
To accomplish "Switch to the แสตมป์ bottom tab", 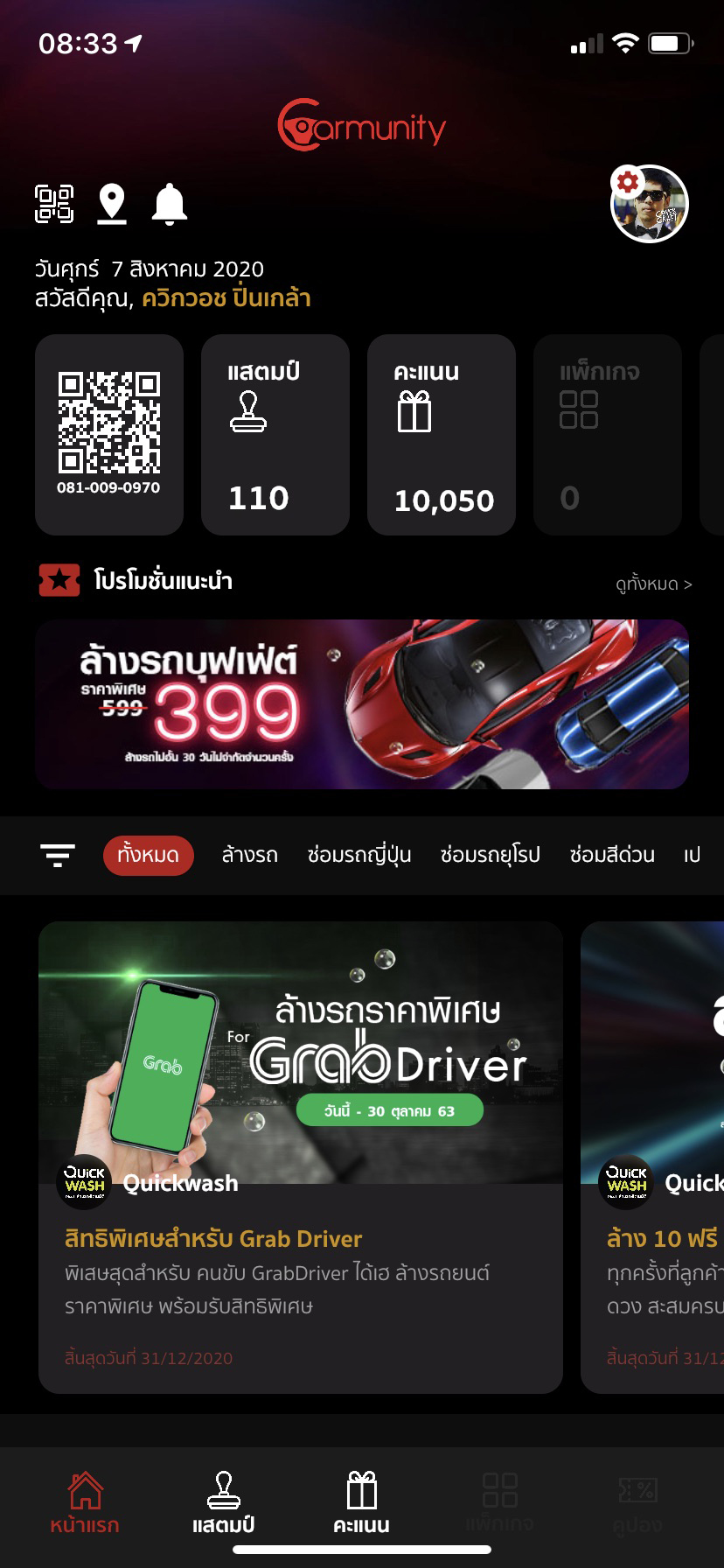I will 224,1502.
